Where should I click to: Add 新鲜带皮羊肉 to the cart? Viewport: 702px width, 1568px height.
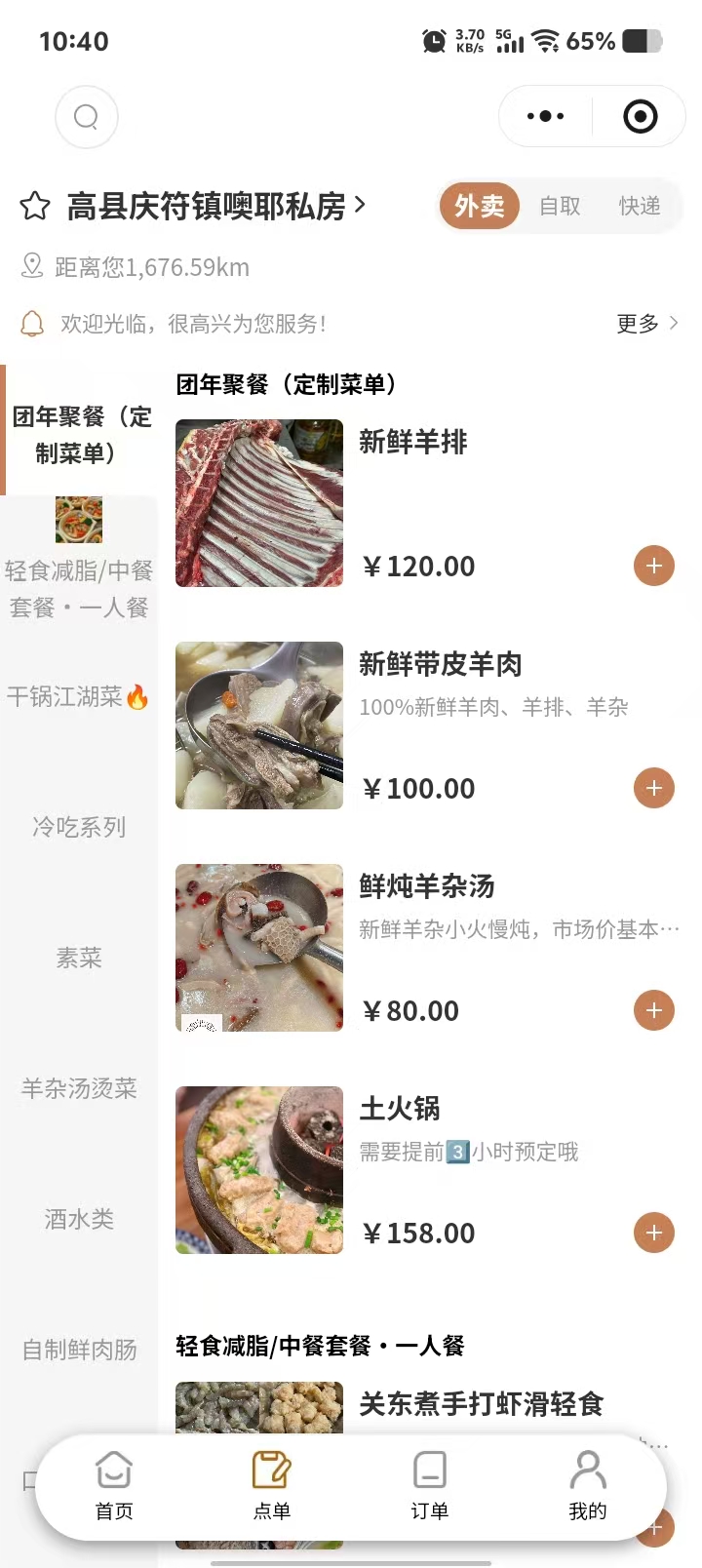click(654, 788)
